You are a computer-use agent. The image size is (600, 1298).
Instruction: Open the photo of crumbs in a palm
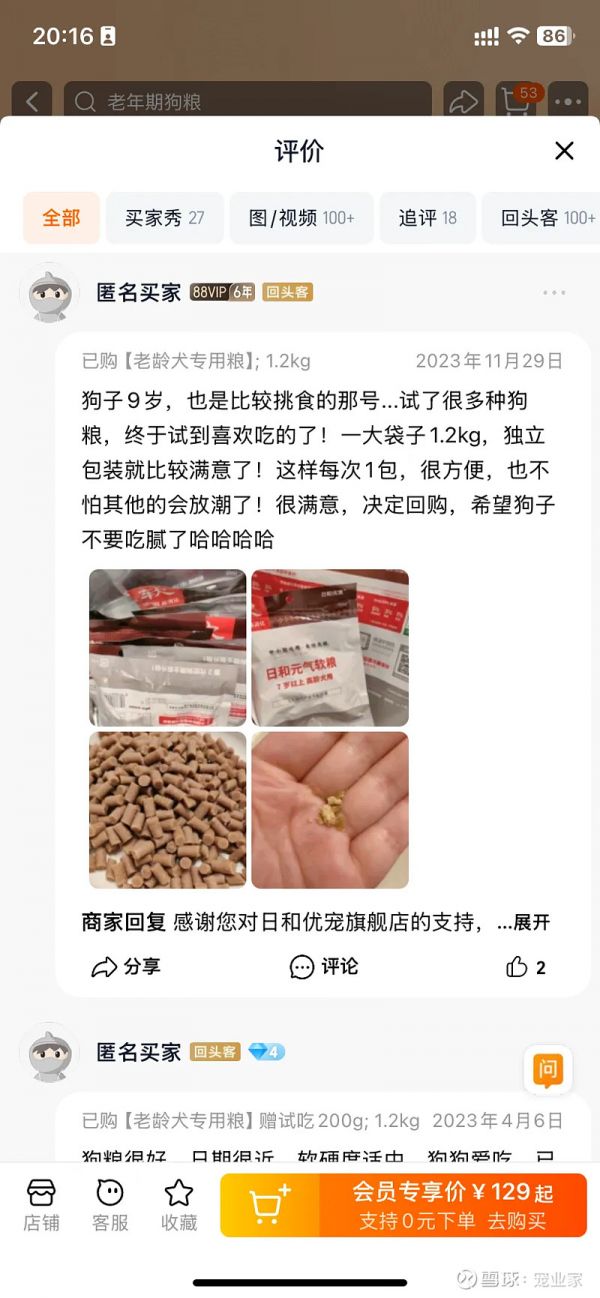coord(330,810)
